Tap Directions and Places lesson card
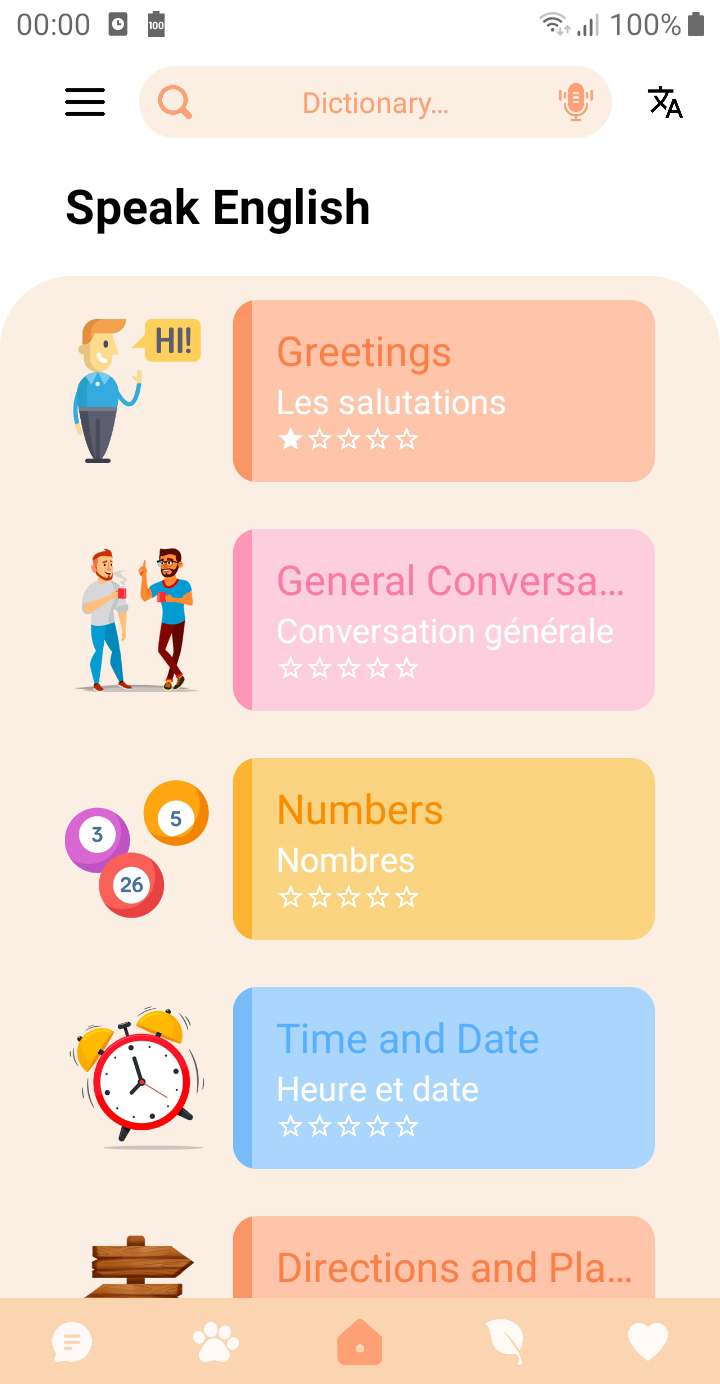This screenshot has width=720, height=1384. 443,1268
